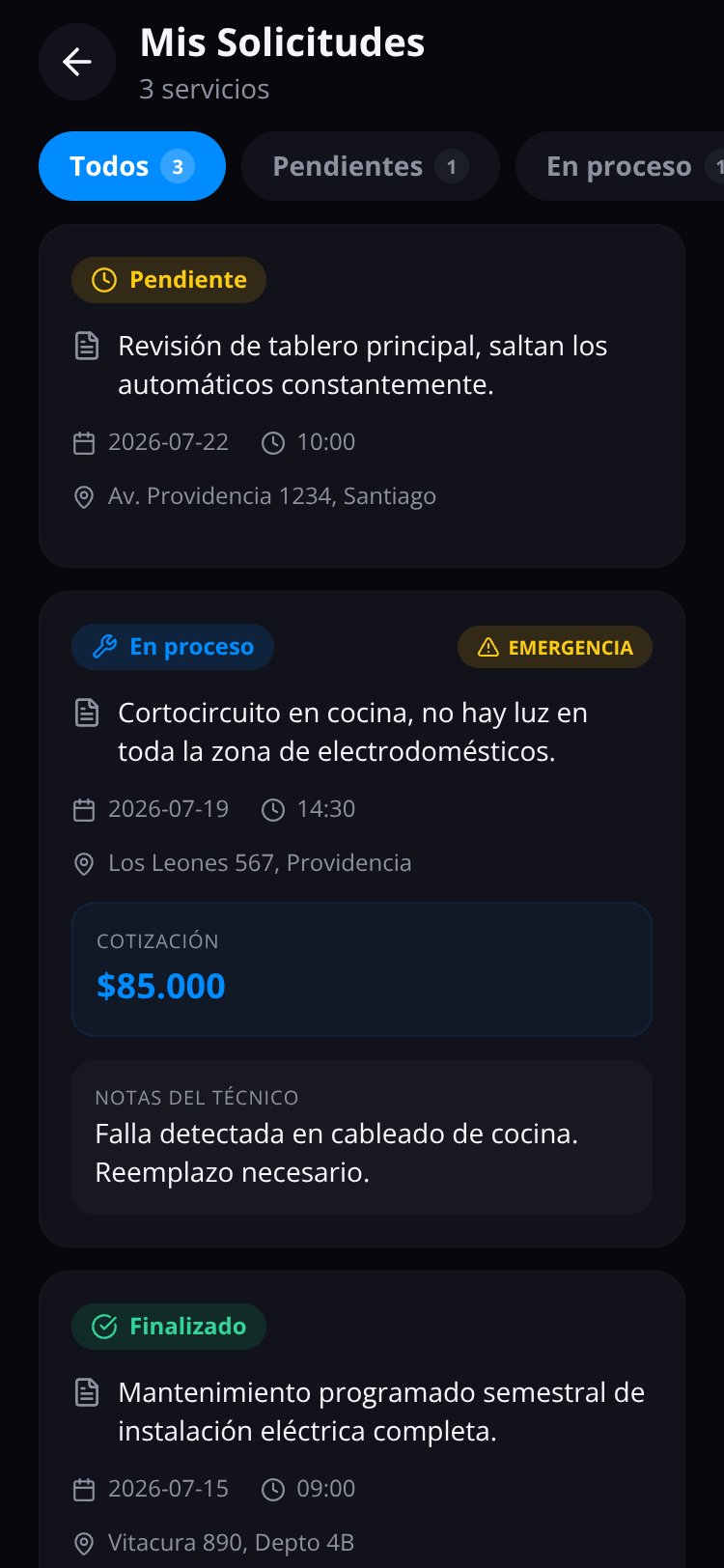The width and height of the screenshot is (724, 1568).
Task: Go back using the arrow button
Action: (77, 62)
